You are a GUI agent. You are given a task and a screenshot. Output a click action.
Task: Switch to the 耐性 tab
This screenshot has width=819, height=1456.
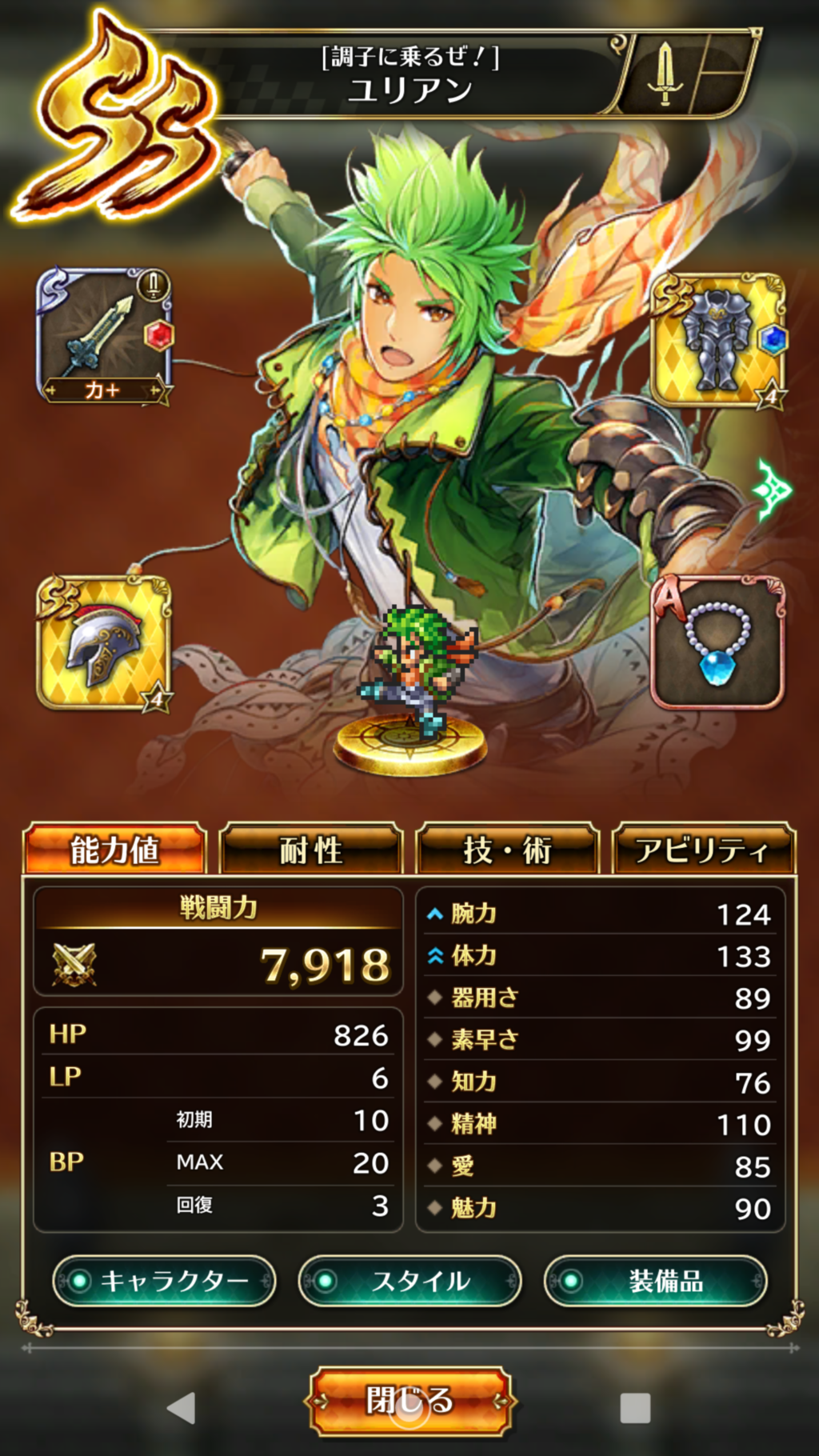(x=310, y=850)
